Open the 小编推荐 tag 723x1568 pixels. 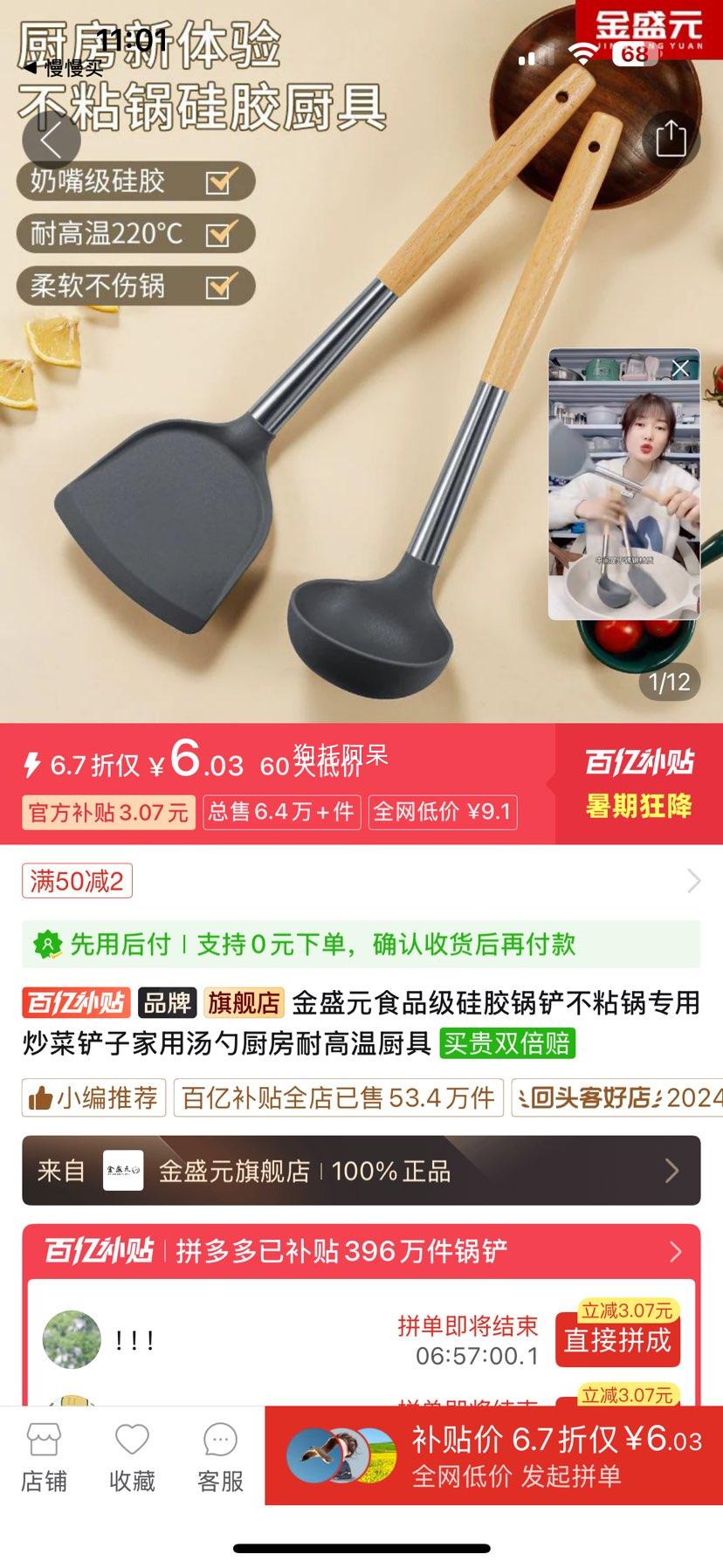click(x=94, y=1097)
